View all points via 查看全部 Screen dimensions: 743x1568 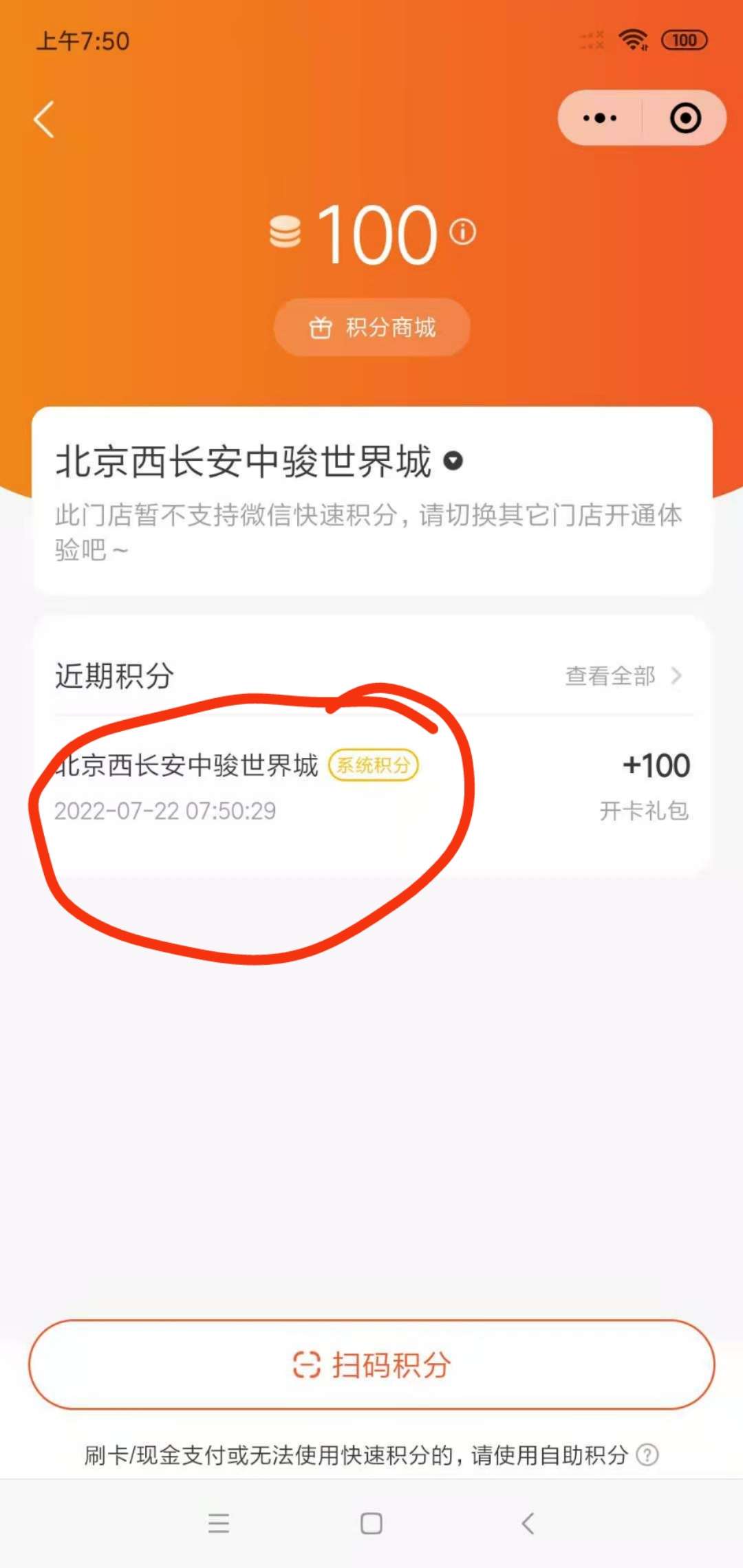click(x=623, y=676)
